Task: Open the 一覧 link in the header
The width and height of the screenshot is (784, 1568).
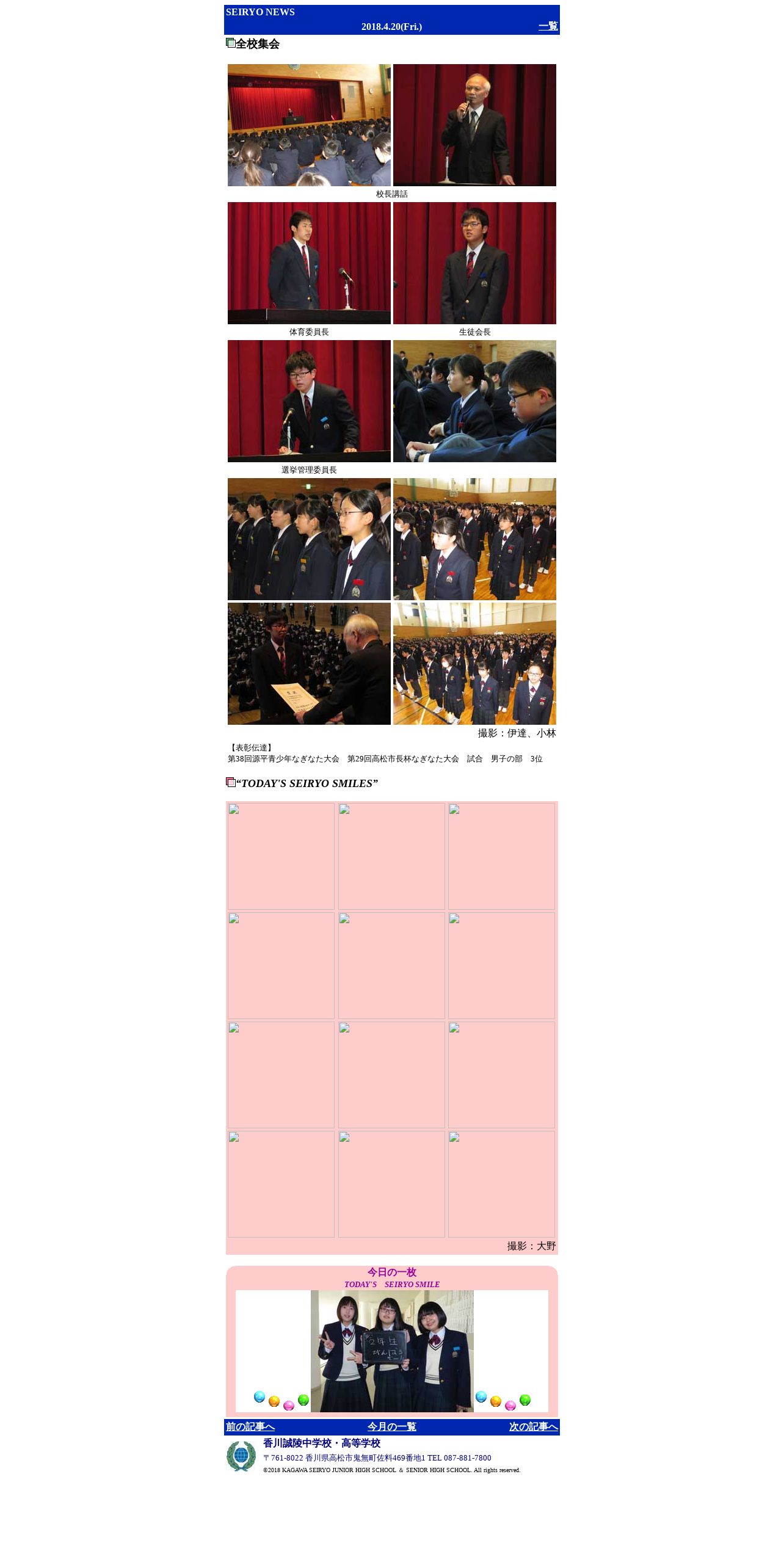Action: click(x=548, y=26)
